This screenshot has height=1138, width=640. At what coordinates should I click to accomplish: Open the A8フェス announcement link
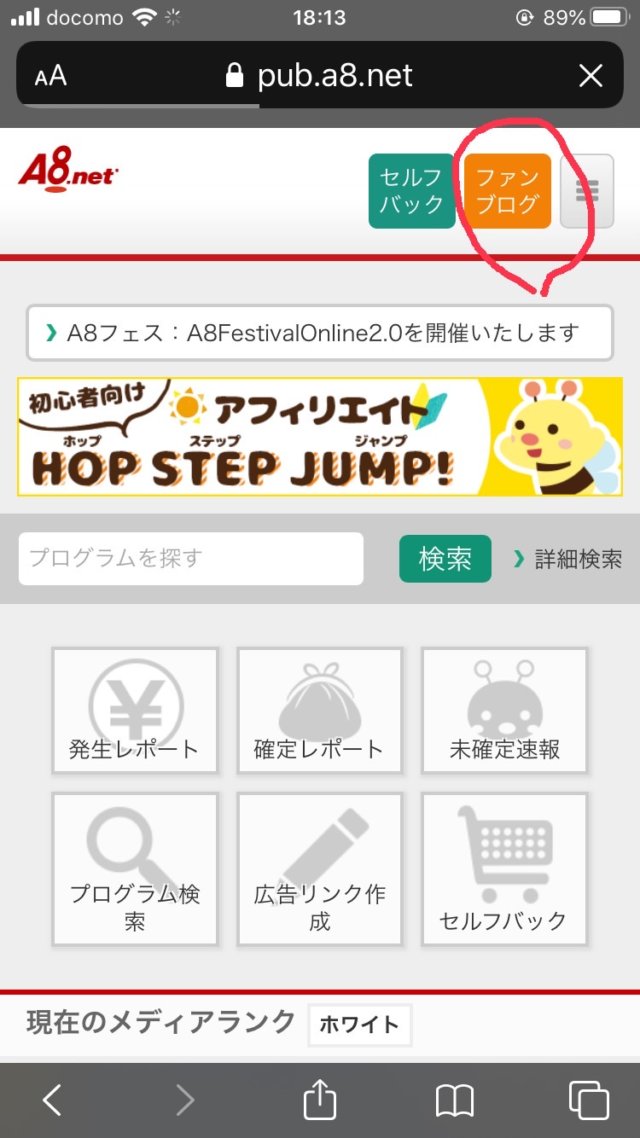tap(320, 333)
